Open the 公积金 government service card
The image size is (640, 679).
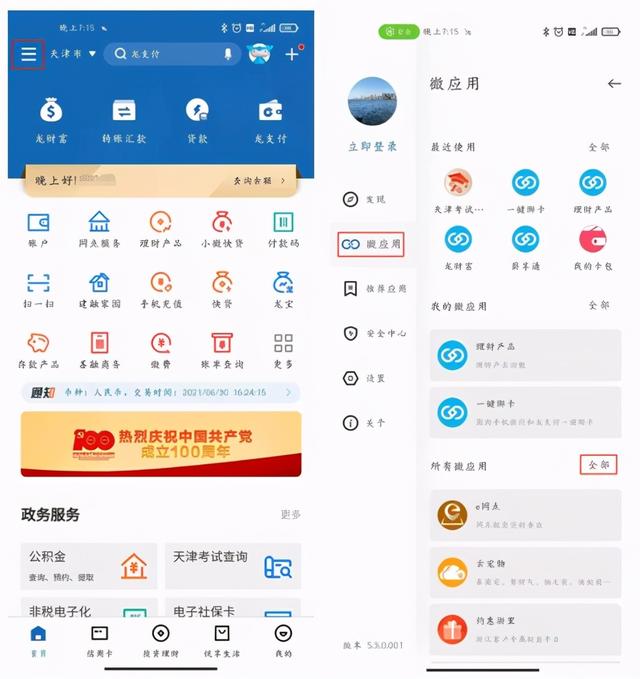tap(89, 566)
